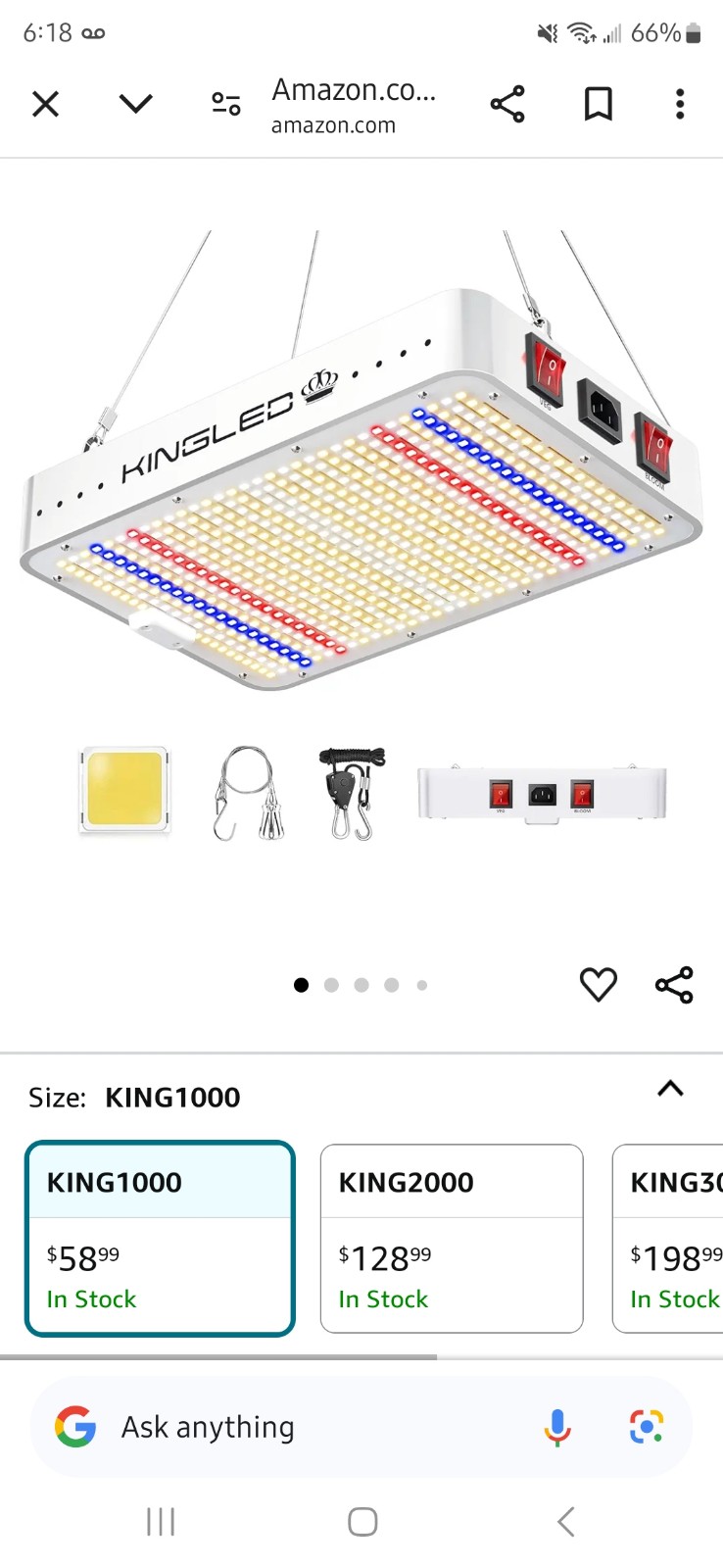The height and width of the screenshot is (1568, 723).
Task: Close the browser tab with X
Action: [46, 104]
